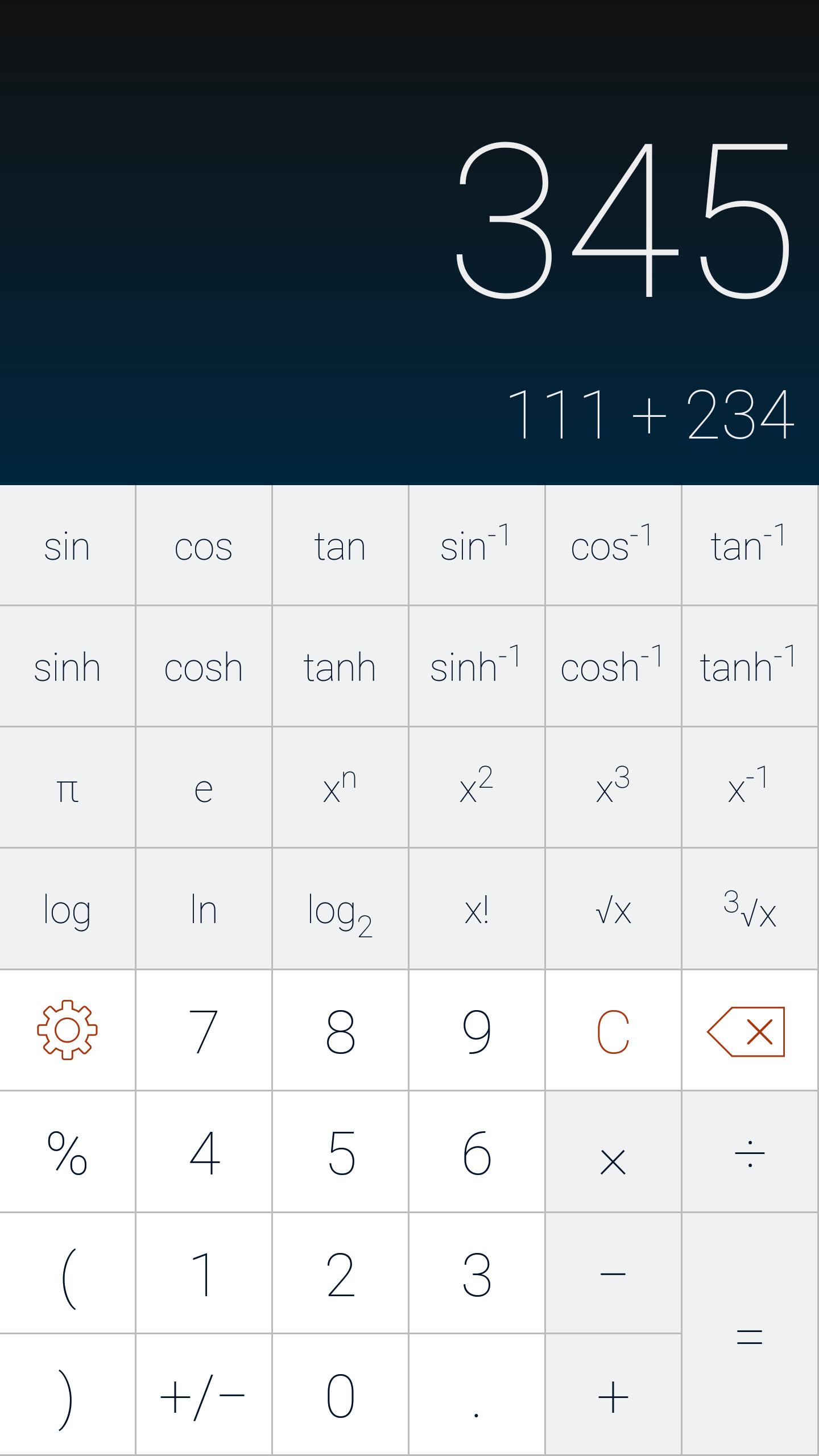Insert the constant π
This screenshot has width=819, height=1456.
click(x=67, y=788)
